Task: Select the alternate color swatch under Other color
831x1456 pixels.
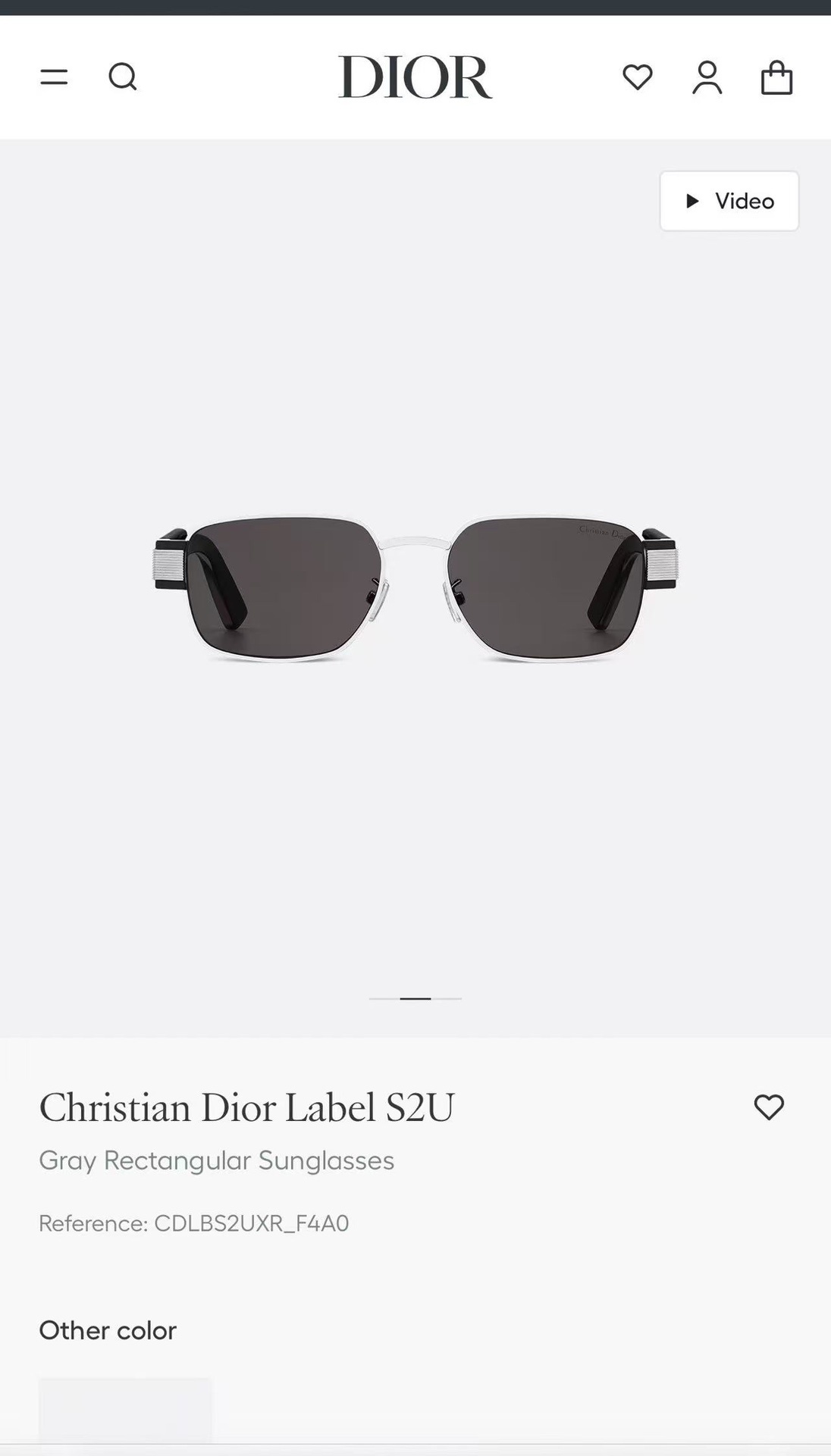Action: (126, 1411)
